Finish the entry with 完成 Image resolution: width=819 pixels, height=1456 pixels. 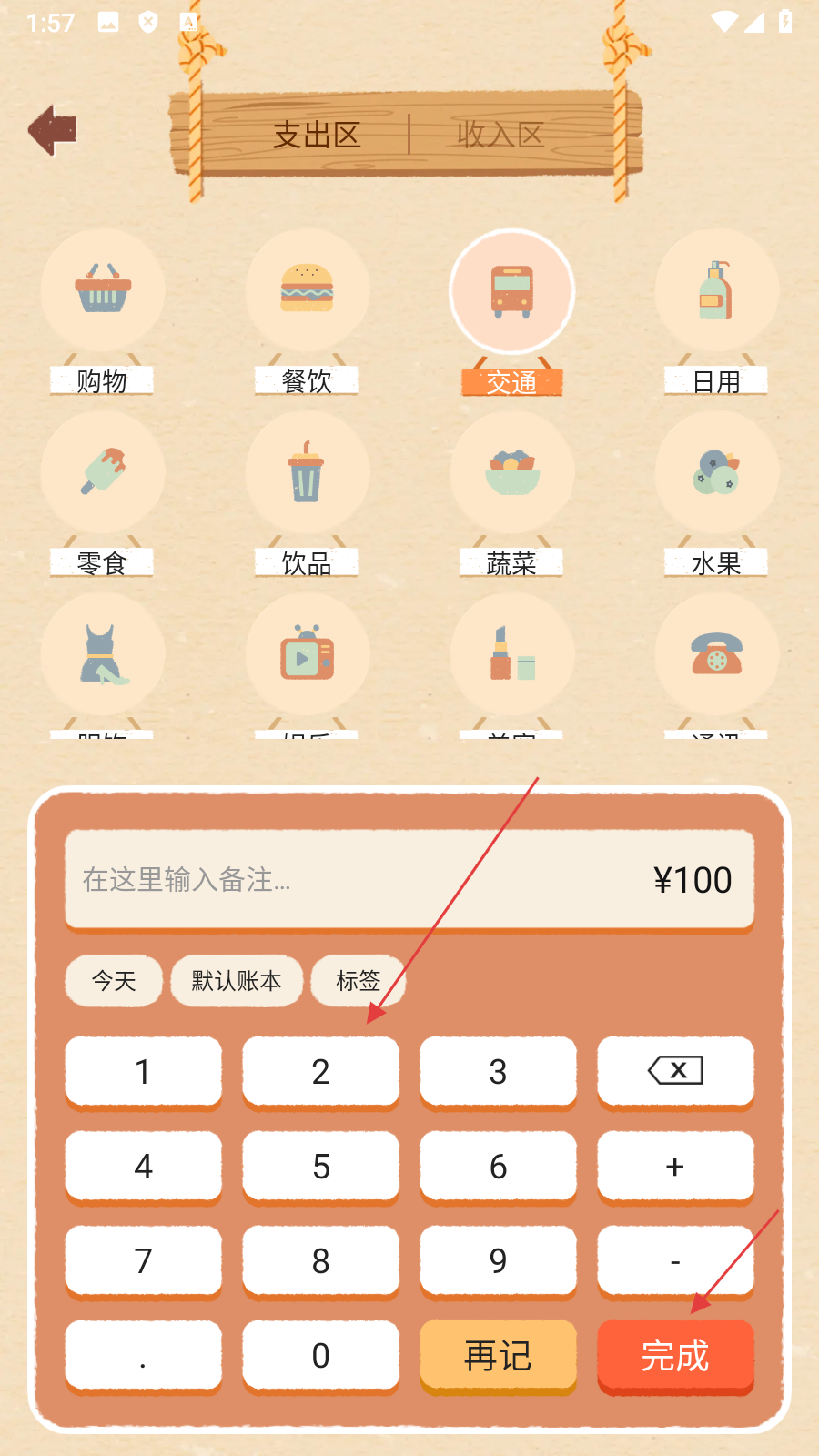click(x=675, y=1356)
